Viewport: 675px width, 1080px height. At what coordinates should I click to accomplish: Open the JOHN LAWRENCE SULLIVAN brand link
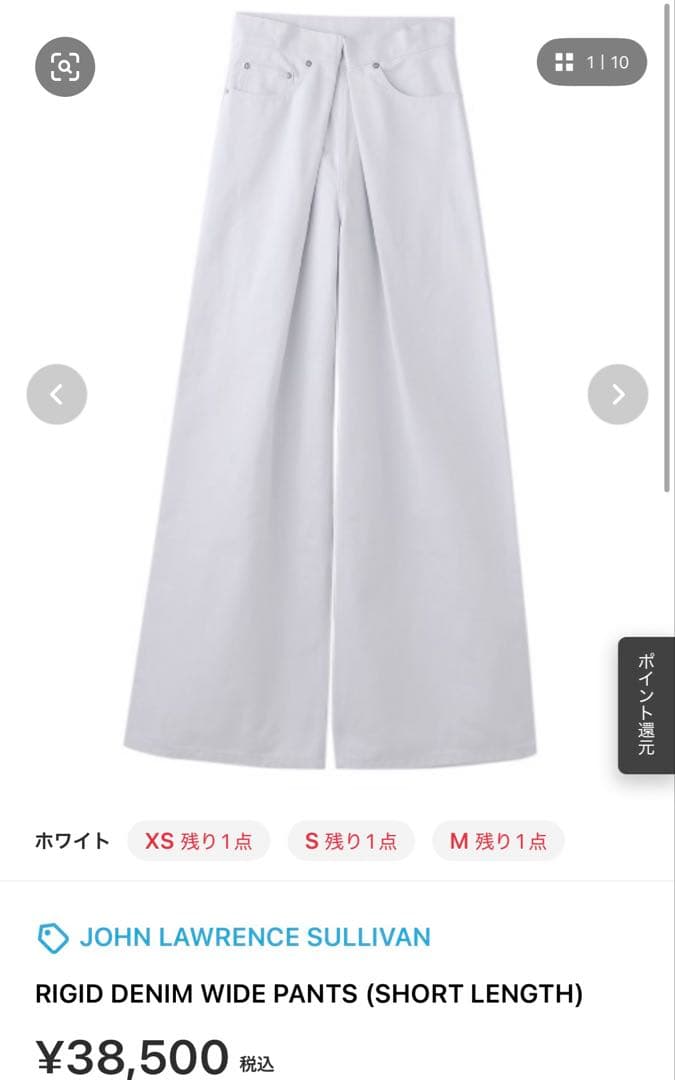(x=254, y=937)
